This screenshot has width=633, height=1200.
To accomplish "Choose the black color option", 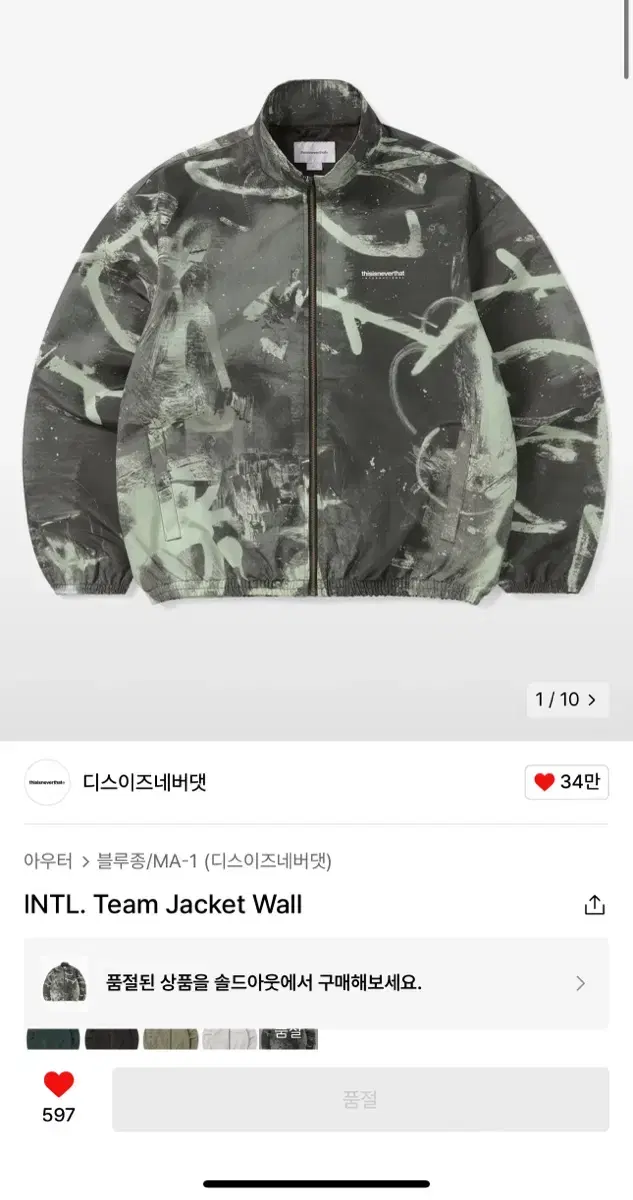I will coord(112,1040).
